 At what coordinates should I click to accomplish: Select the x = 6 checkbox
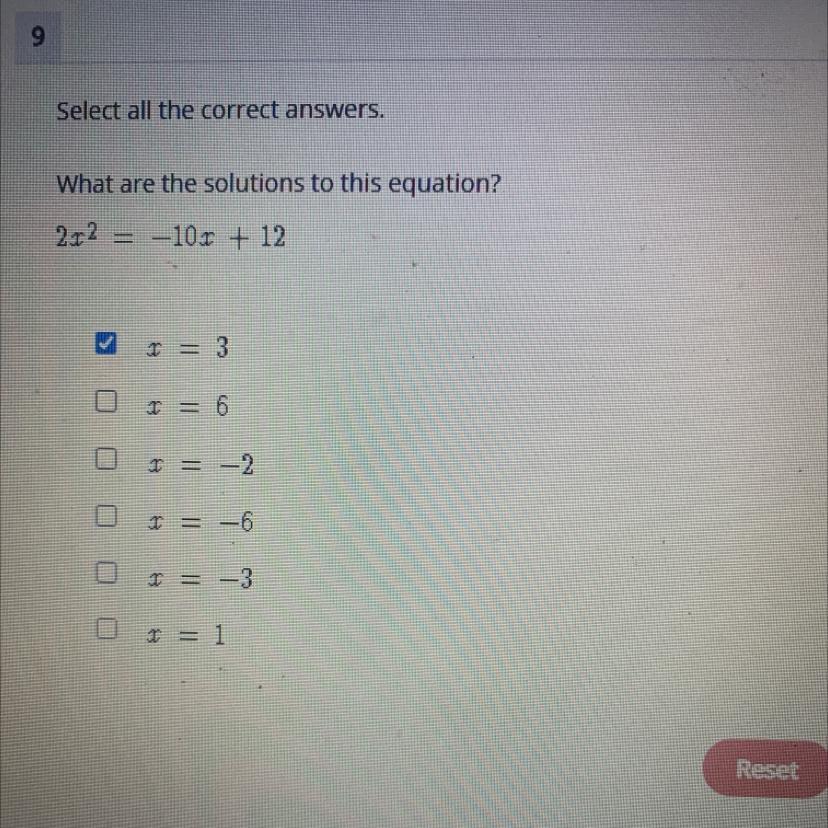pos(102,402)
